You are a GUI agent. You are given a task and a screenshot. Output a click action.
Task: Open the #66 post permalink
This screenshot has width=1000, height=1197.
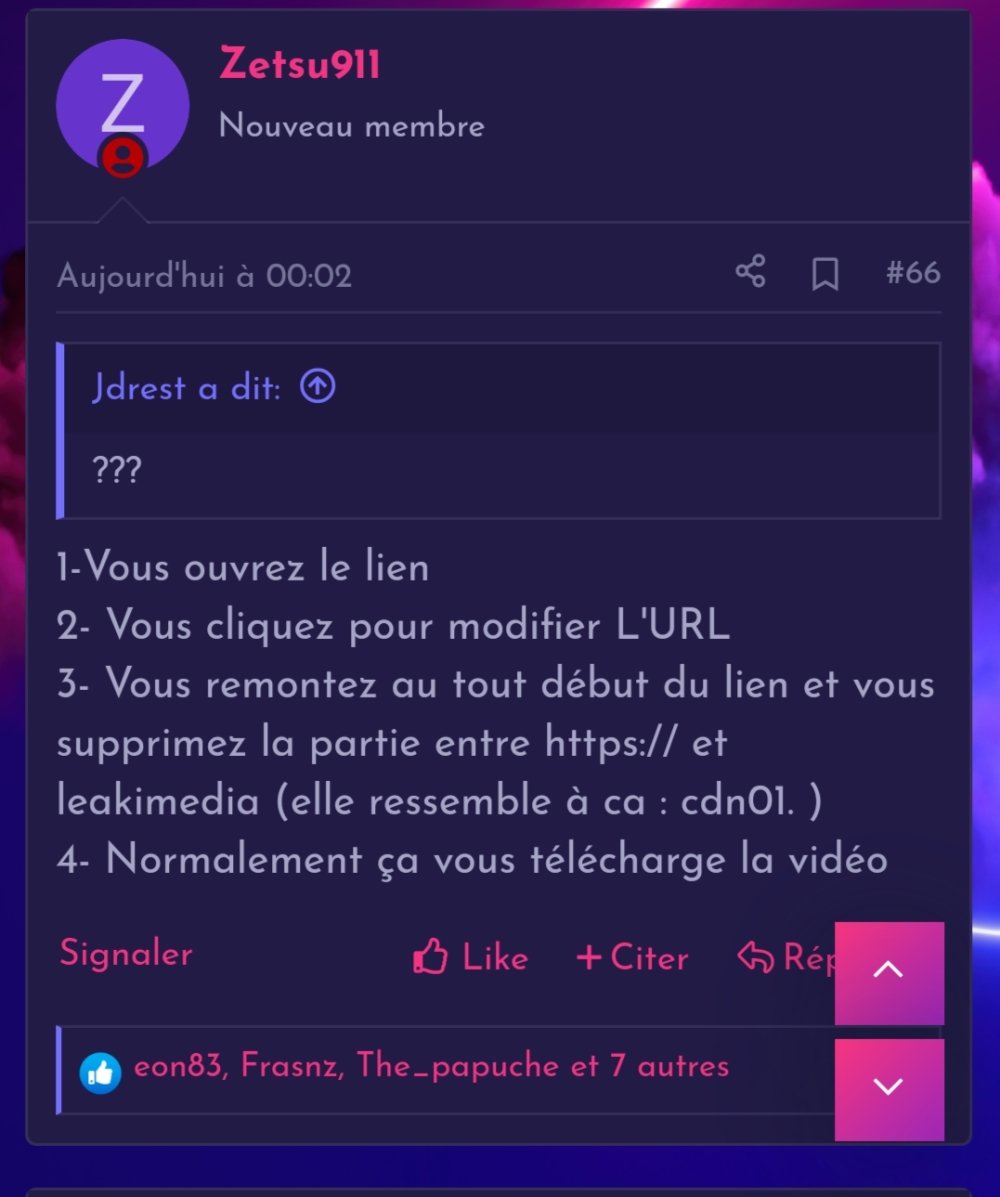[912, 273]
